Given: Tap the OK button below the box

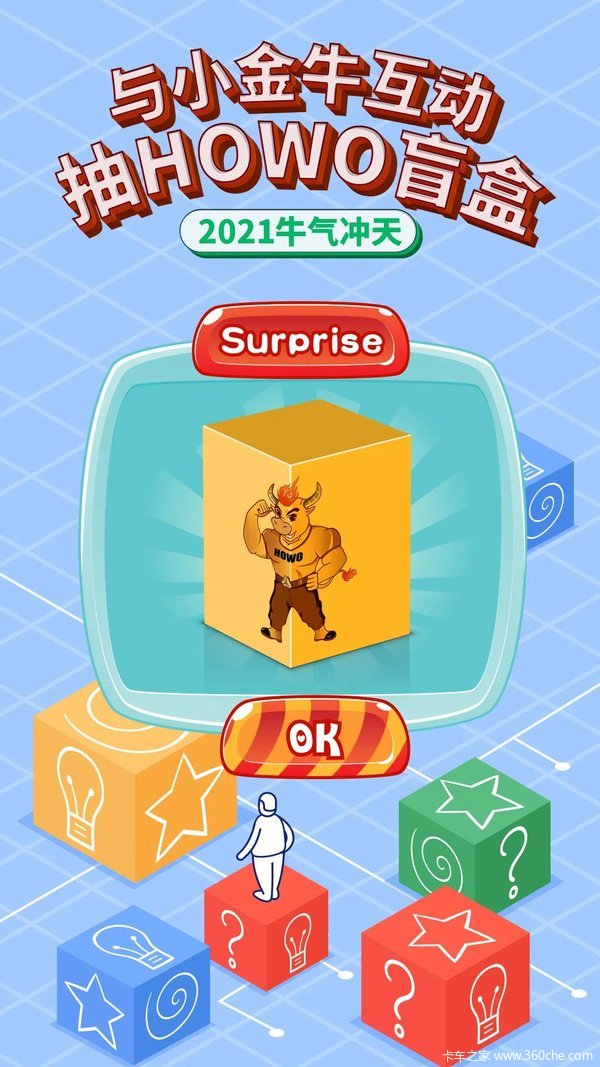Looking at the screenshot, I should (x=314, y=739).
